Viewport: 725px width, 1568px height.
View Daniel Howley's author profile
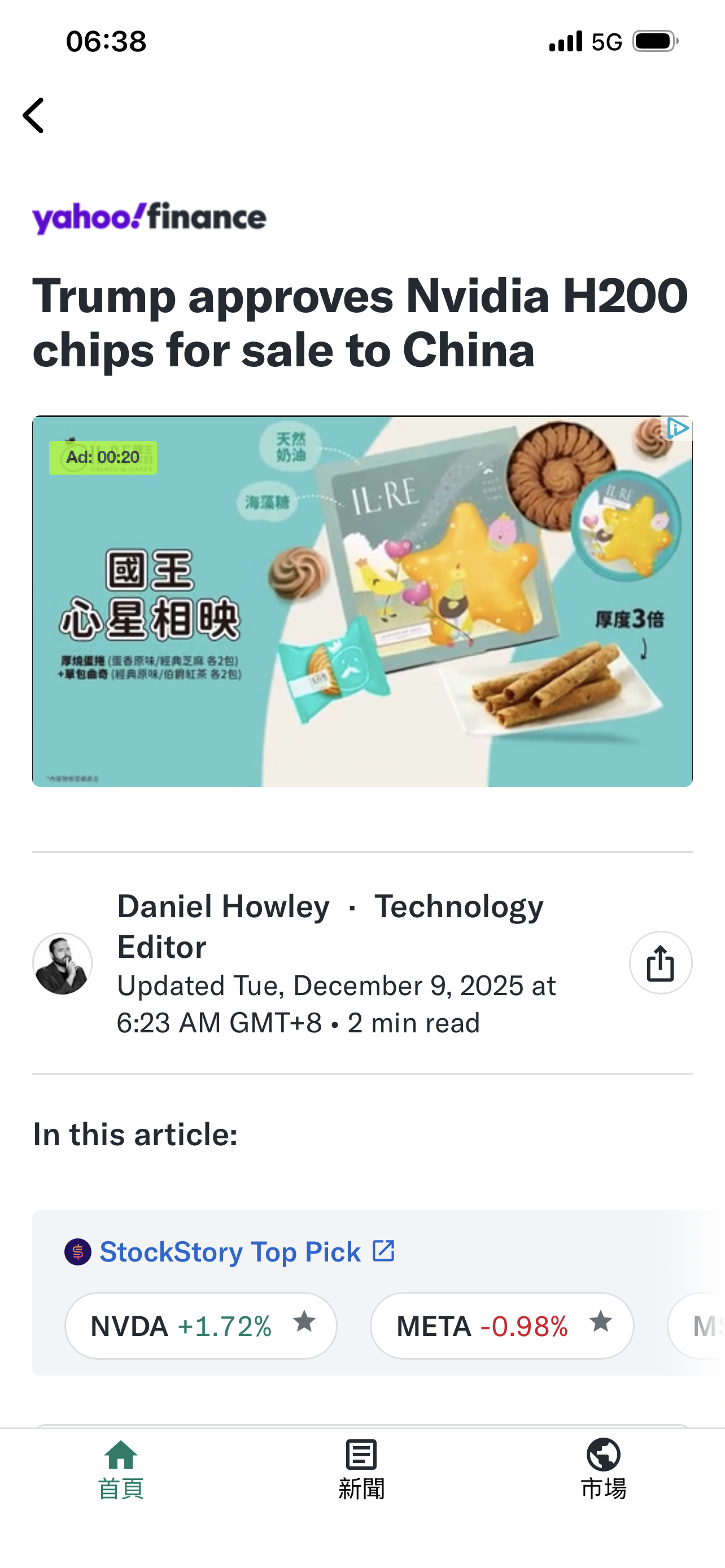(x=224, y=906)
